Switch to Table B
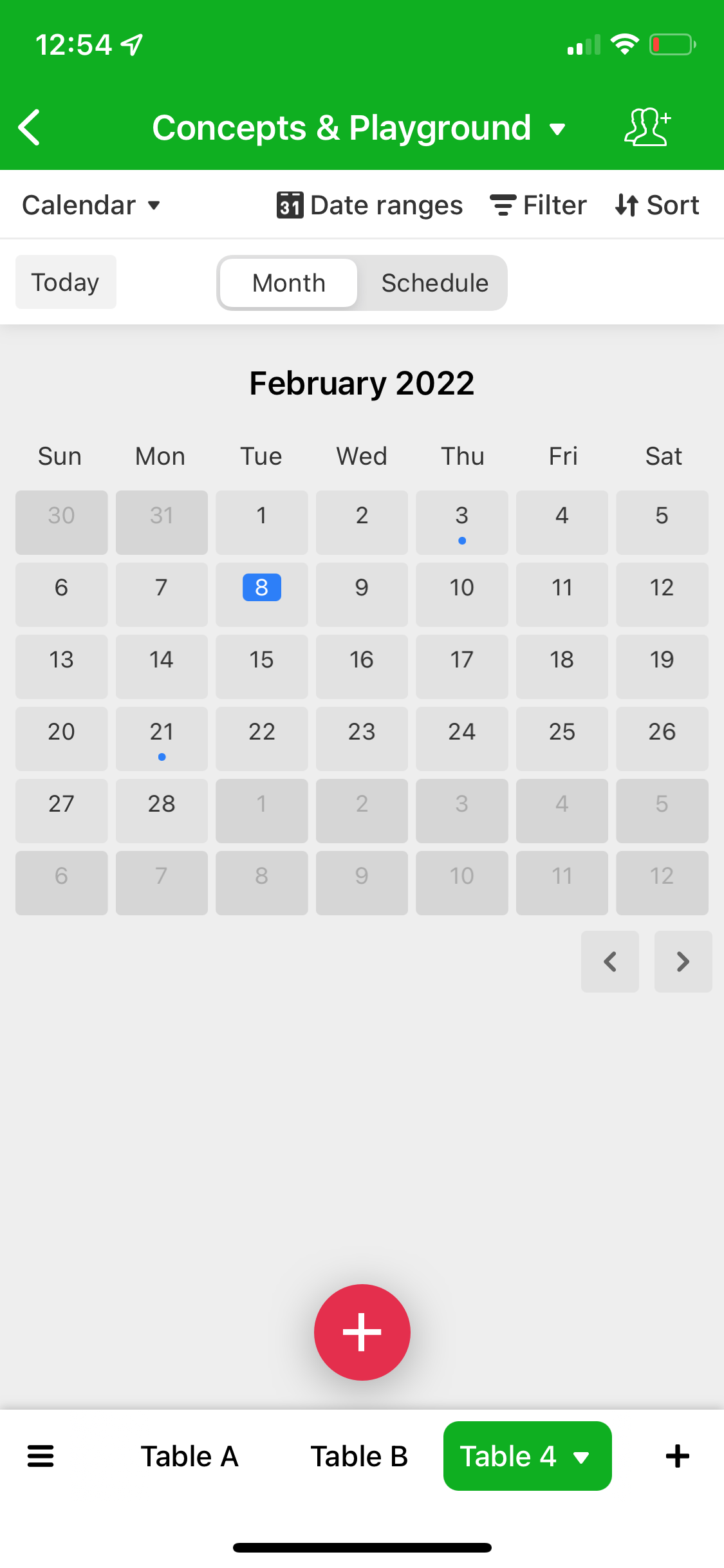Viewport: 724px width, 1568px height. (x=359, y=1456)
